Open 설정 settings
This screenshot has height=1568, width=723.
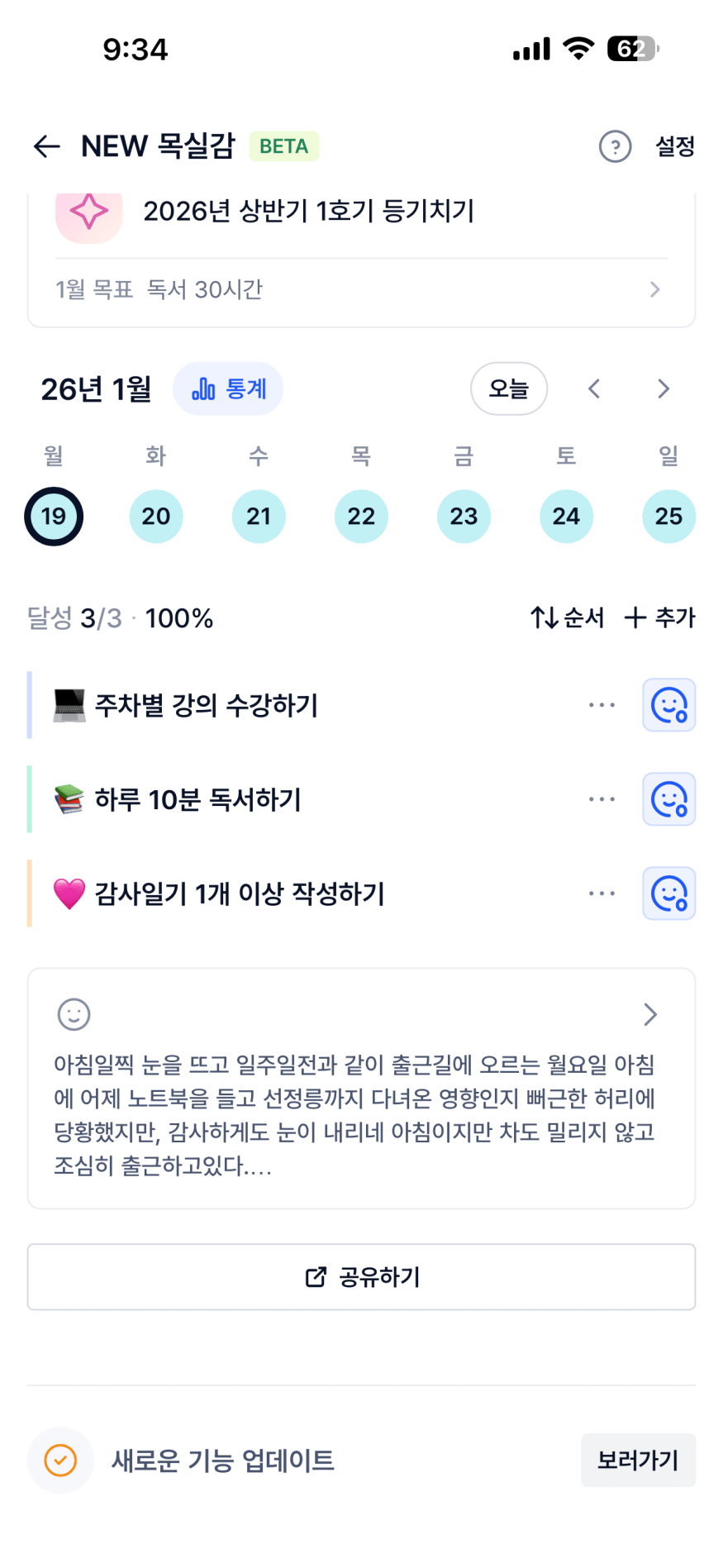pyautogui.click(x=674, y=147)
